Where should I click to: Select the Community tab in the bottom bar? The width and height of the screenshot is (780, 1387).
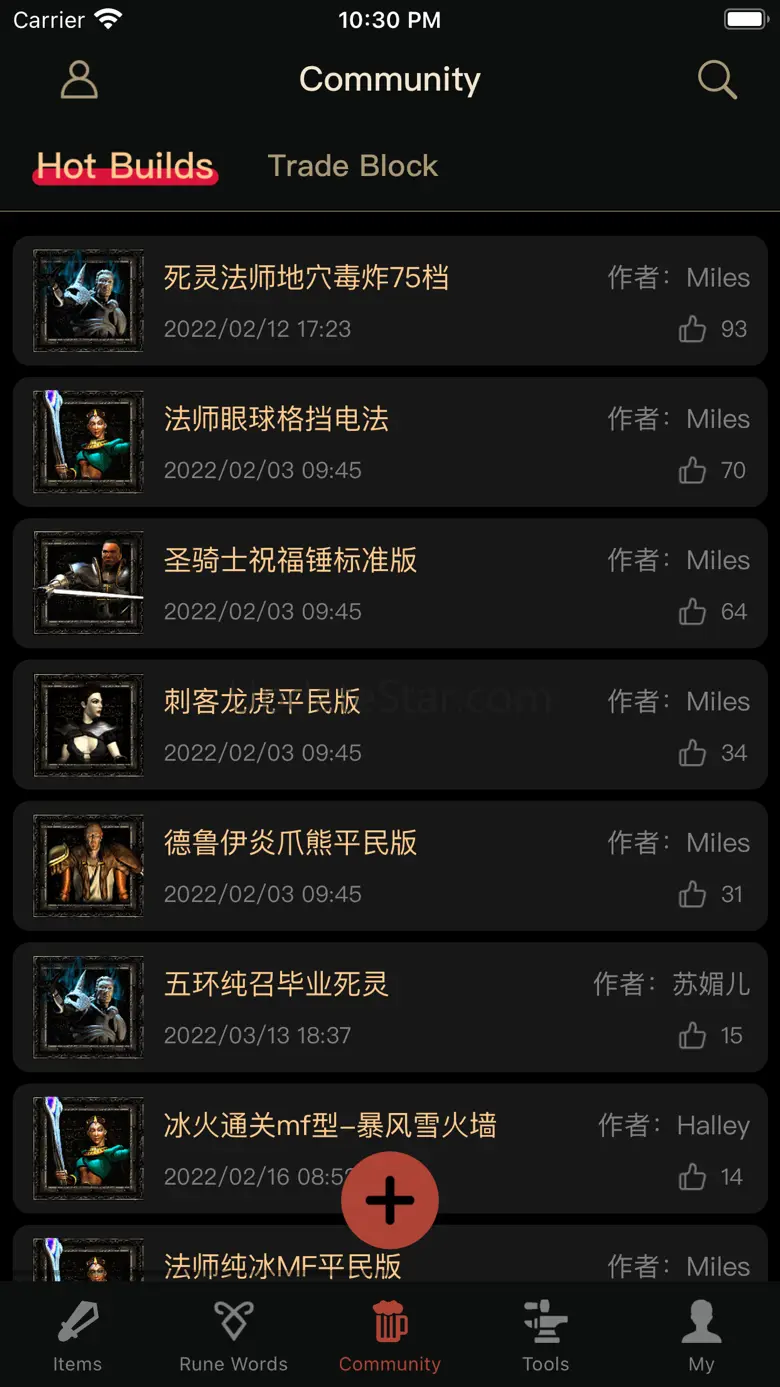(x=389, y=1337)
